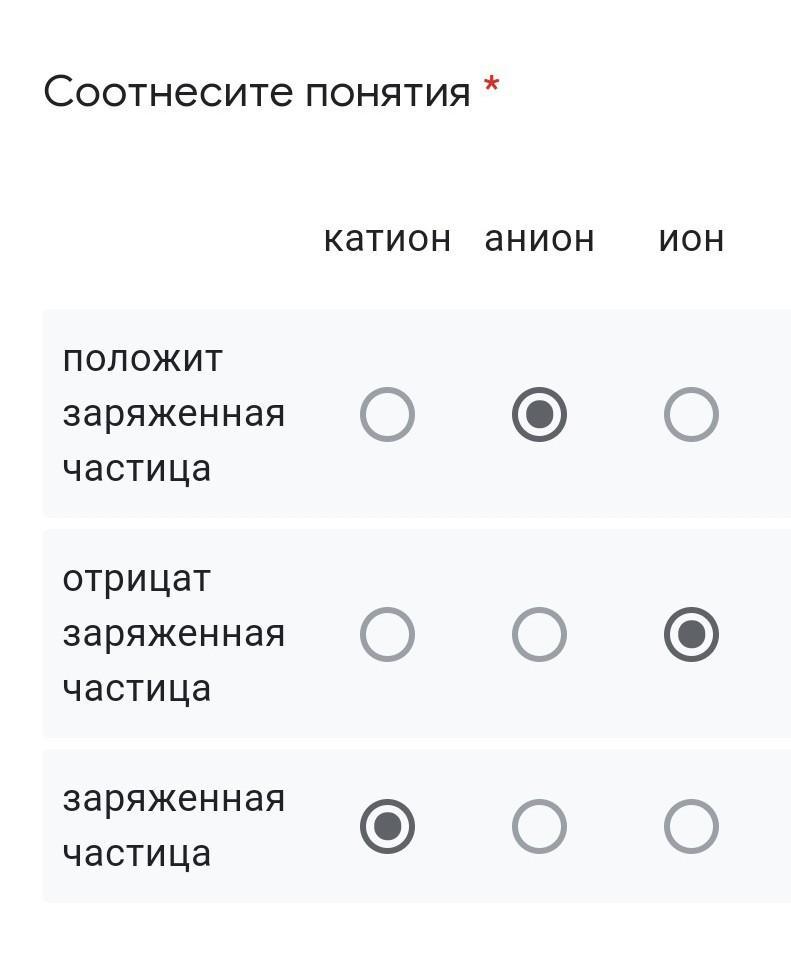The width and height of the screenshot is (791, 964).
Task: Choose анион in the отрицат заряженная частица row
Action: [539, 634]
